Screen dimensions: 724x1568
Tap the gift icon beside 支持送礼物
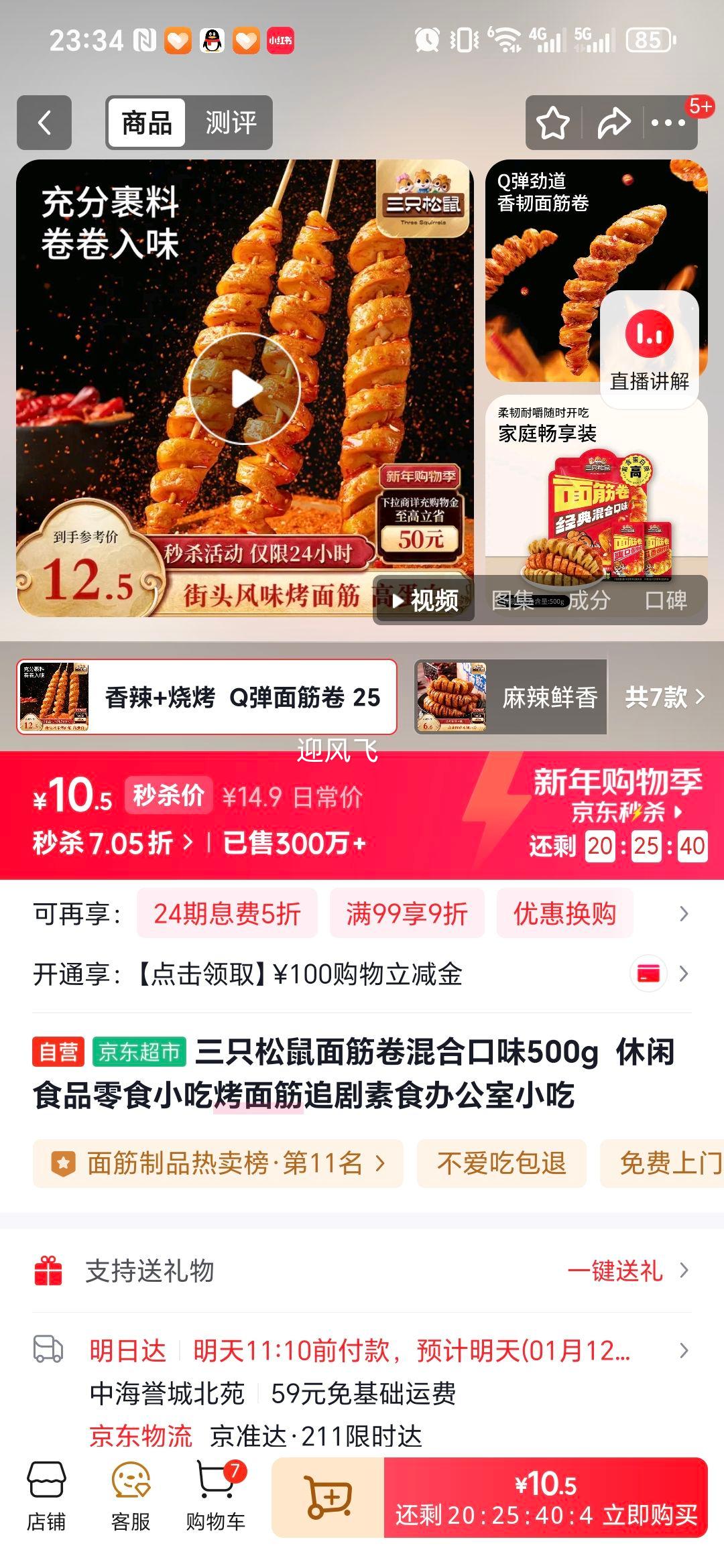click(x=48, y=1270)
